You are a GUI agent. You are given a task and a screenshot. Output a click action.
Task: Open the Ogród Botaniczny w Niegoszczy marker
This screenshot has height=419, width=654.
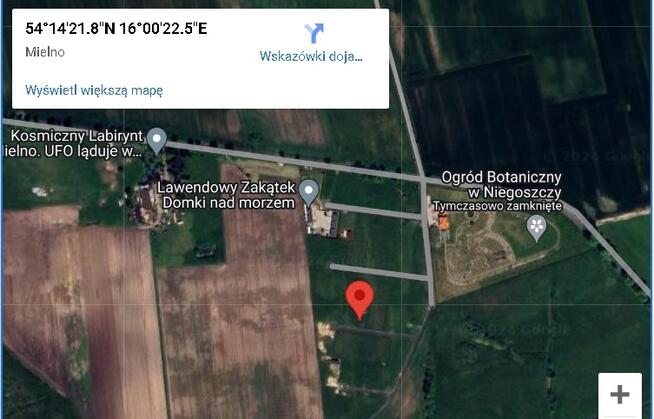pyautogui.click(x=538, y=229)
